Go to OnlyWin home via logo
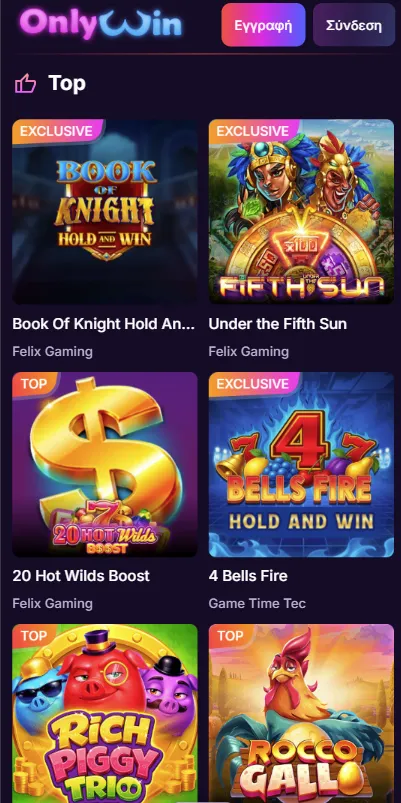This screenshot has width=401, height=803. click(100, 24)
